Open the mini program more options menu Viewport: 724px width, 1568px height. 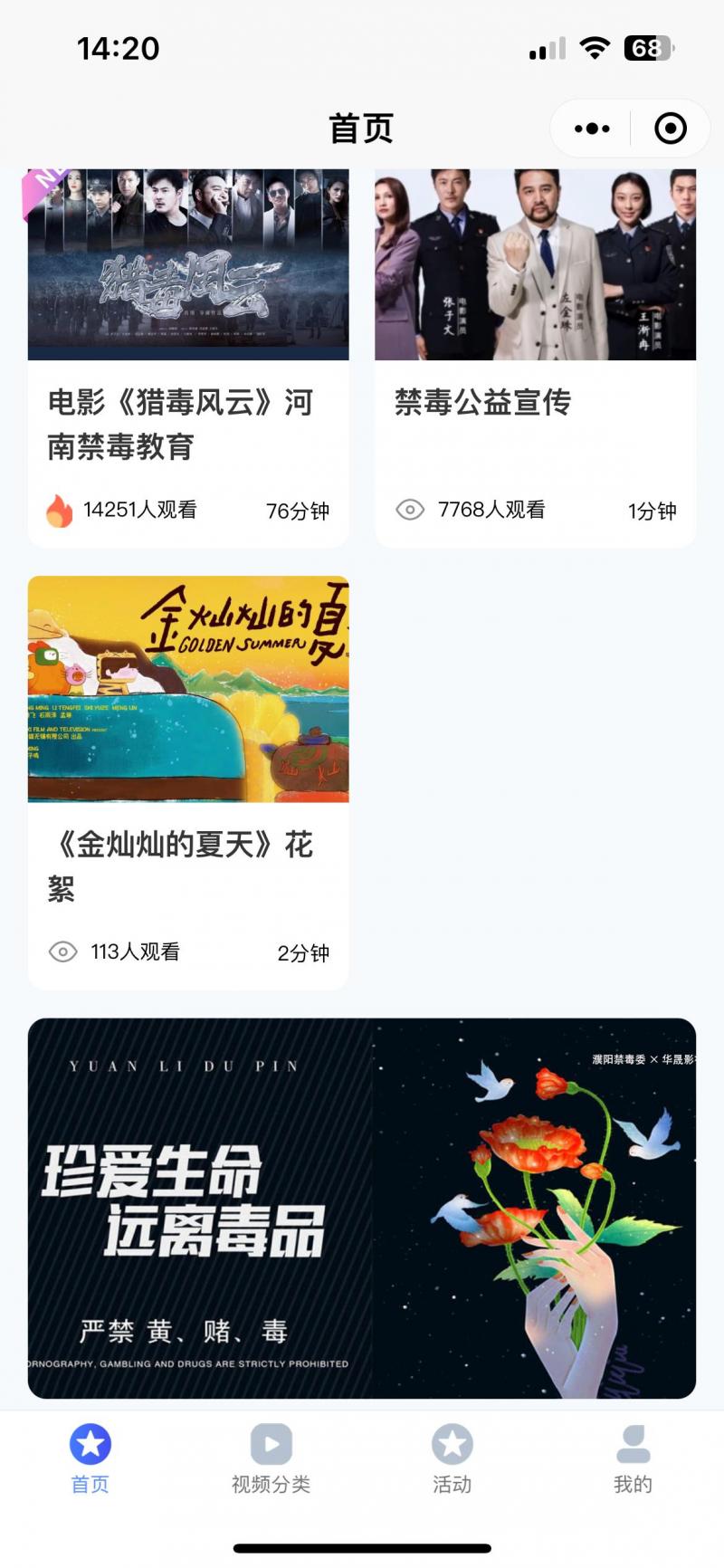point(592,129)
